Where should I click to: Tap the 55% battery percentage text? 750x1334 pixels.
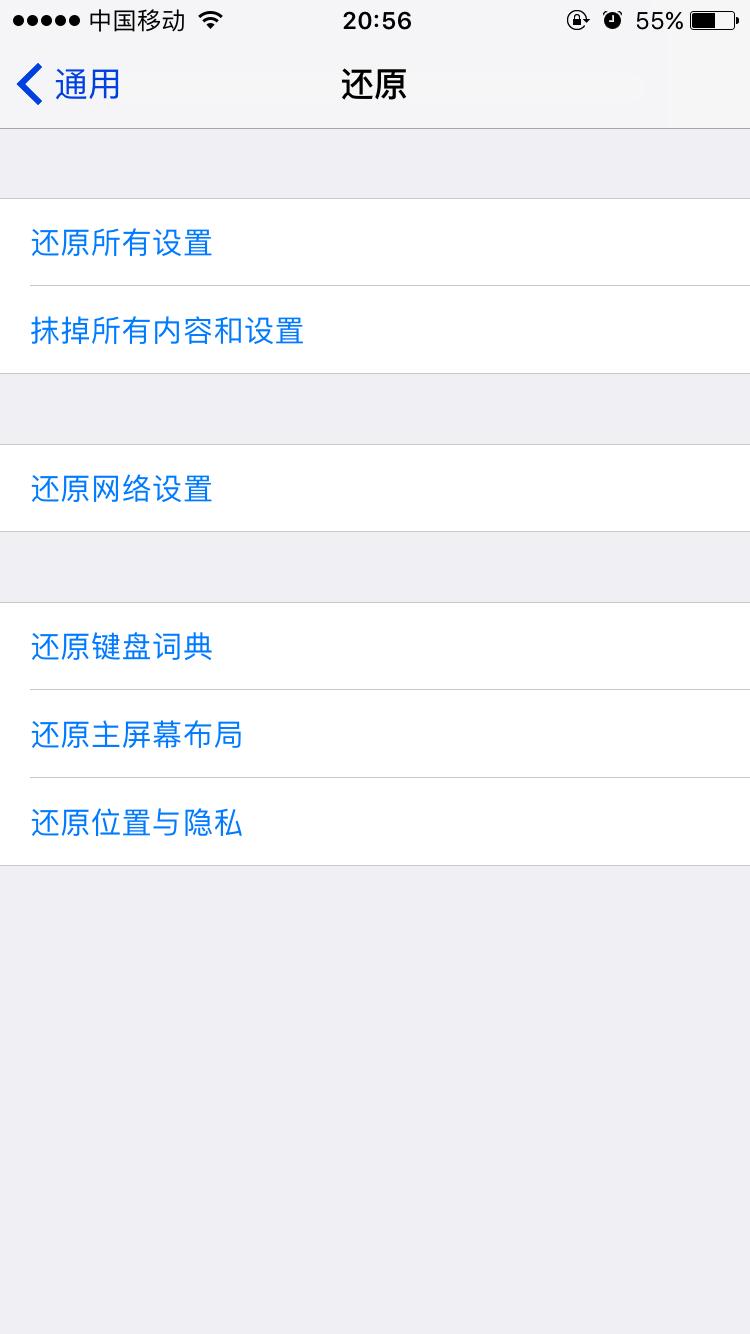[x=661, y=19]
